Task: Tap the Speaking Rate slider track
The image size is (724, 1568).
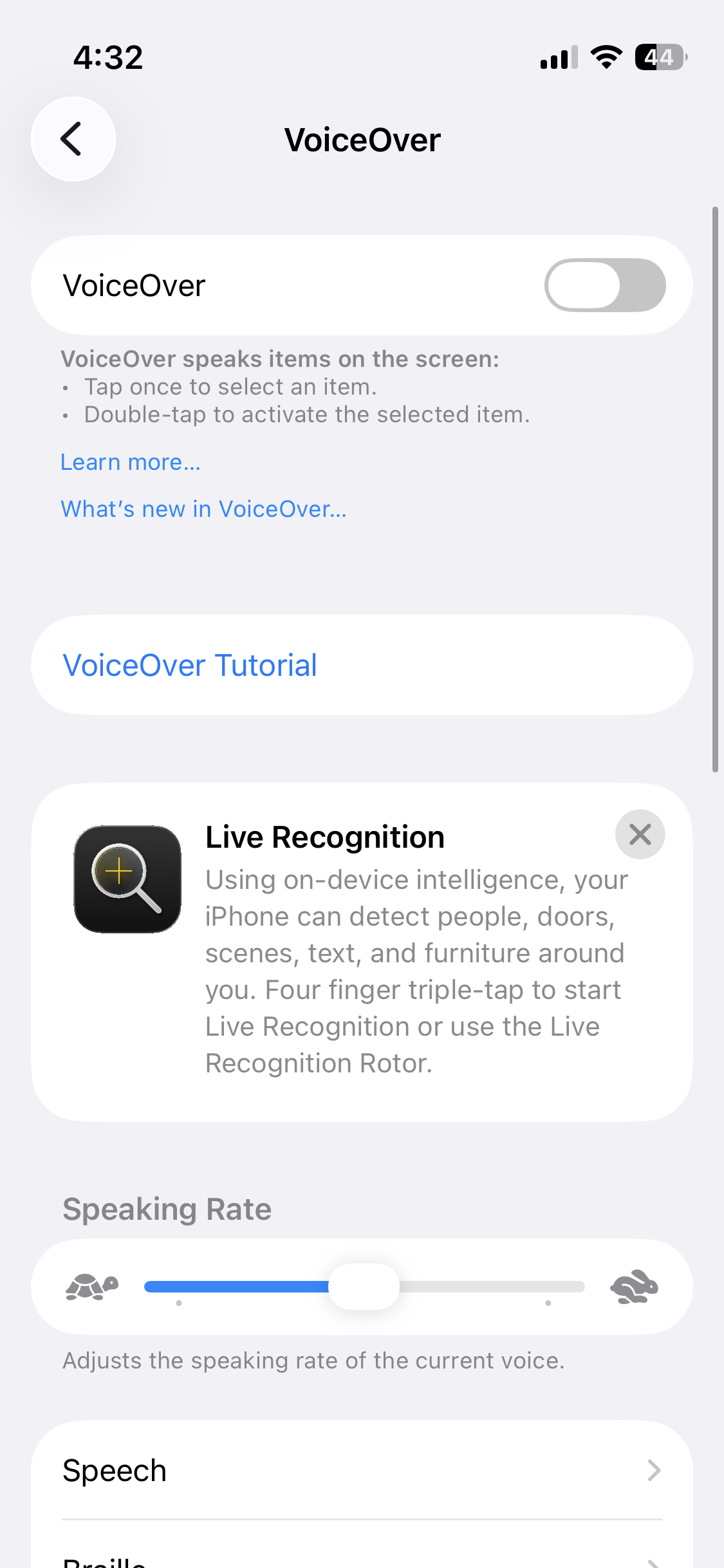Action: tap(364, 1287)
